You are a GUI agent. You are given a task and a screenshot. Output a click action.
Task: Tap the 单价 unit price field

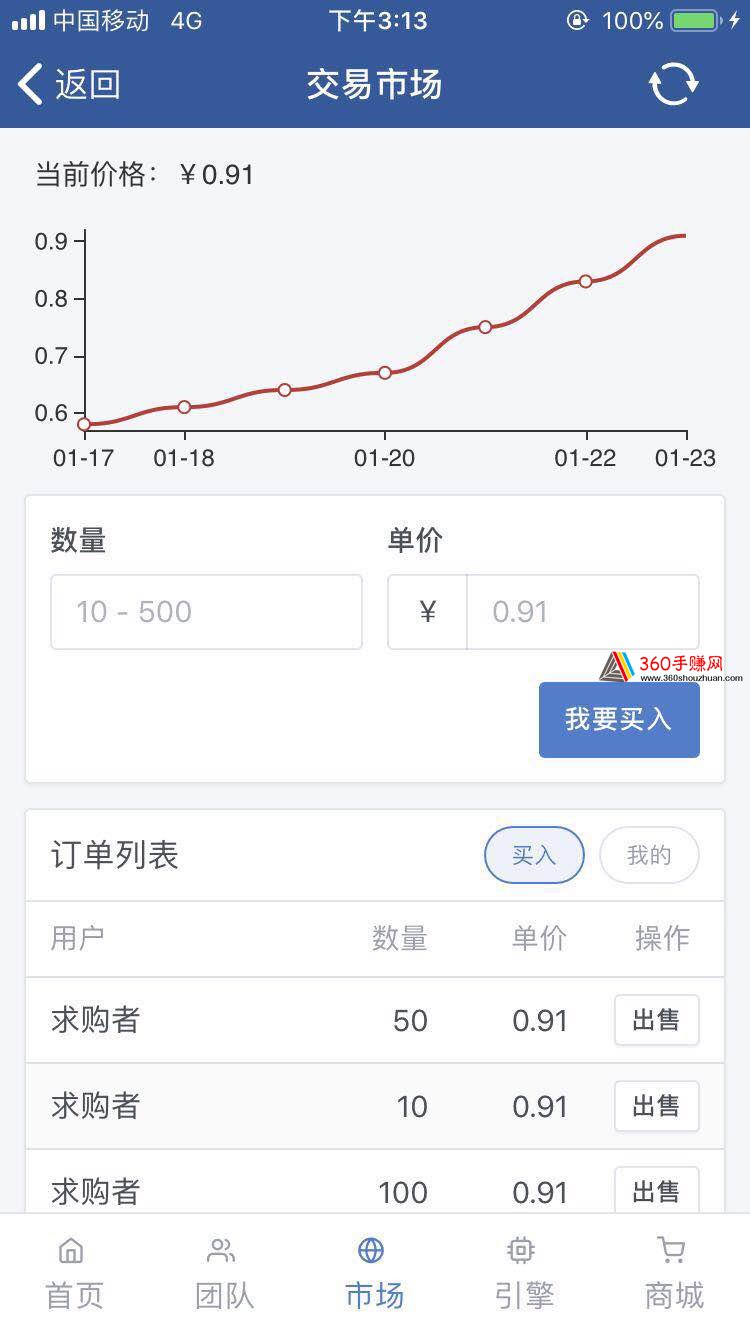[x=582, y=612]
